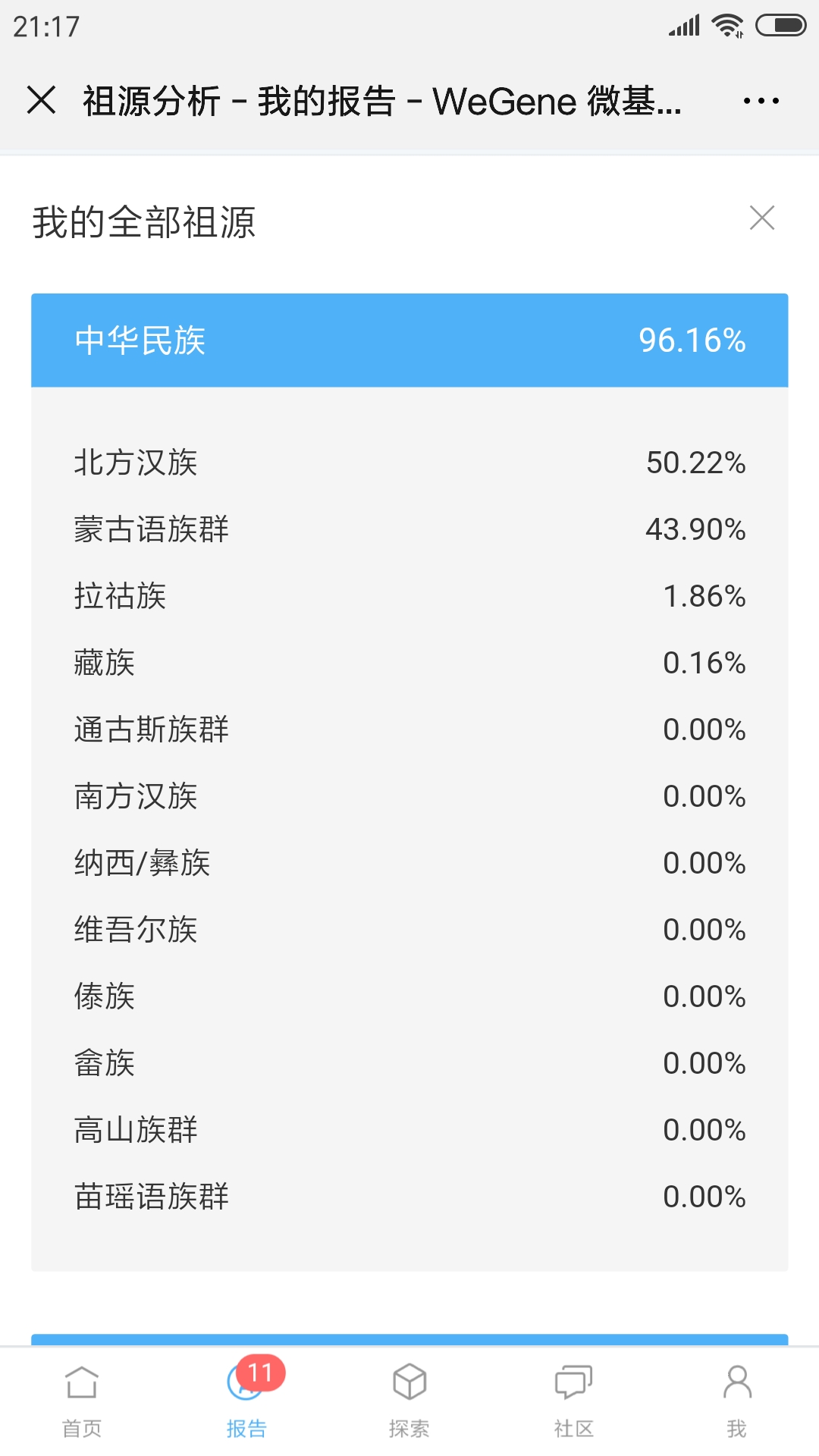Close the WeGene webview page
Image resolution: width=819 pixels, height=1456 pixels.
[41, 100]
